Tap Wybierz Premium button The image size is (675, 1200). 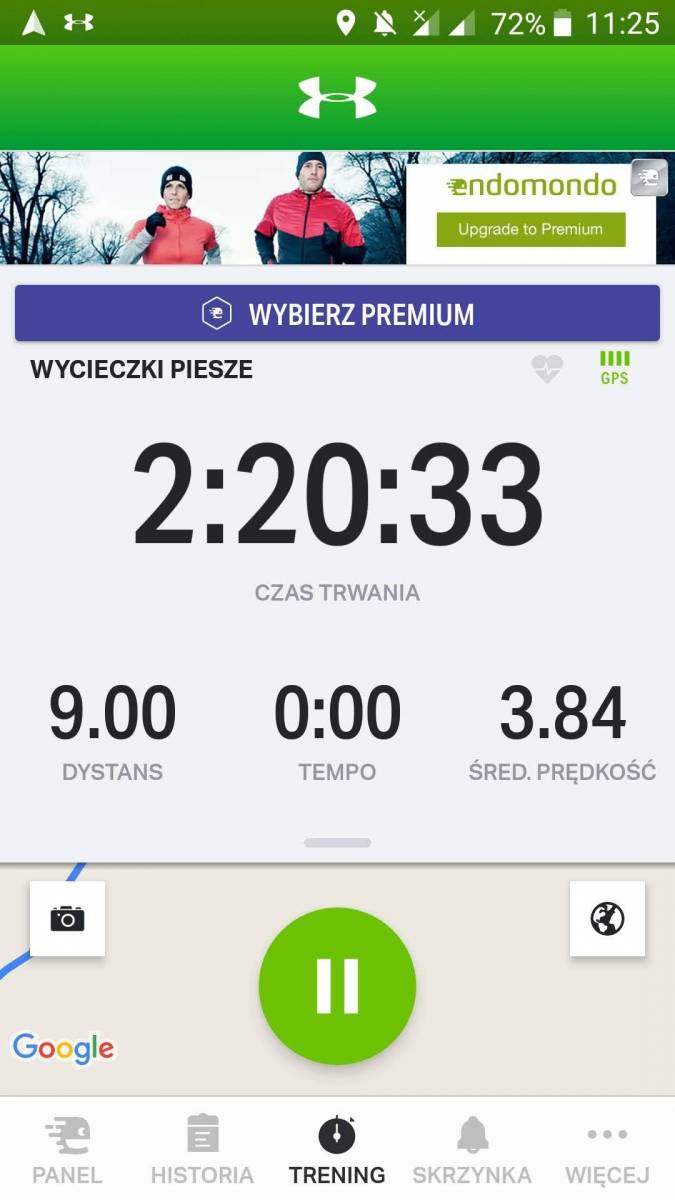[x=337, y=314]
